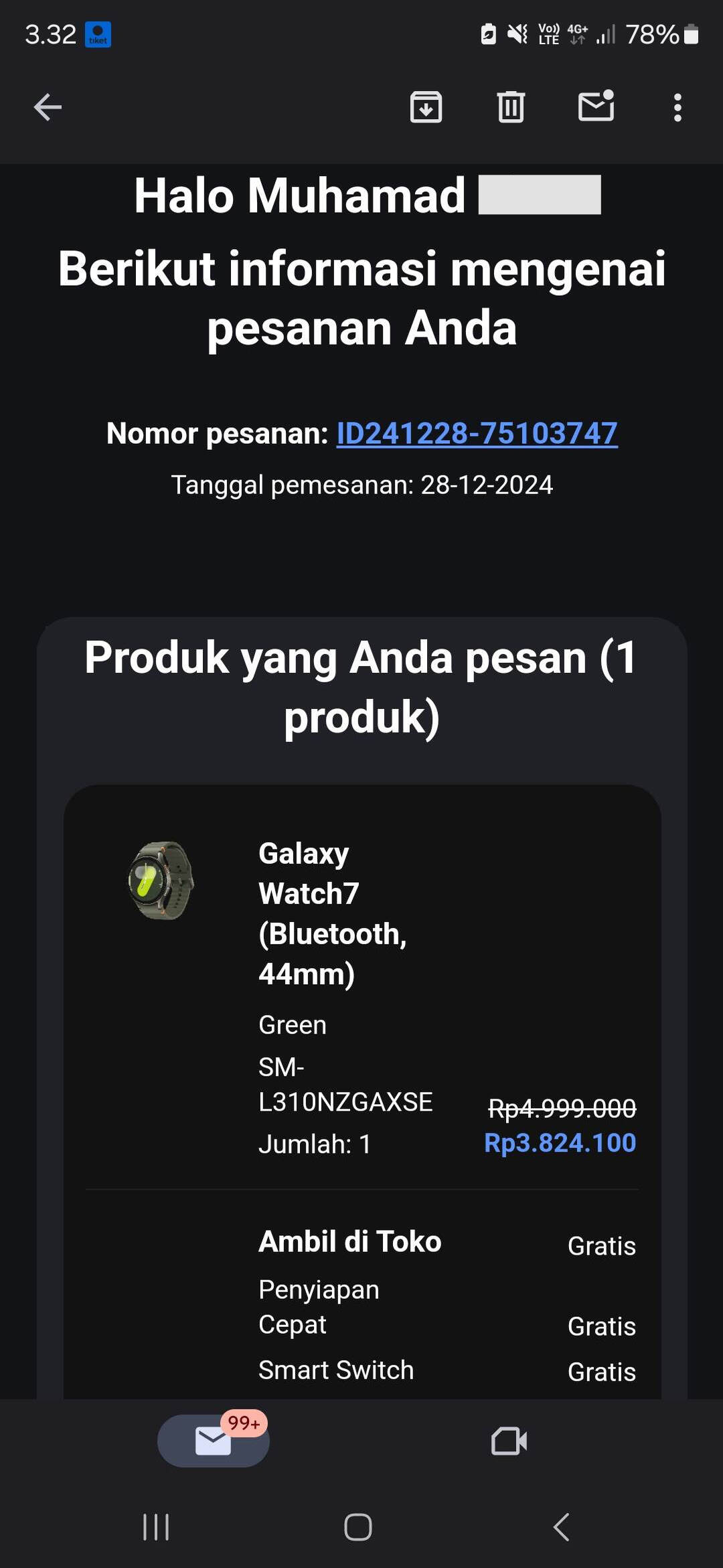Image resolution: width=723 pixels, height=1568 pixels.
Task: Open order link ID241228-75103747
Action: click(x=475, y=433)
